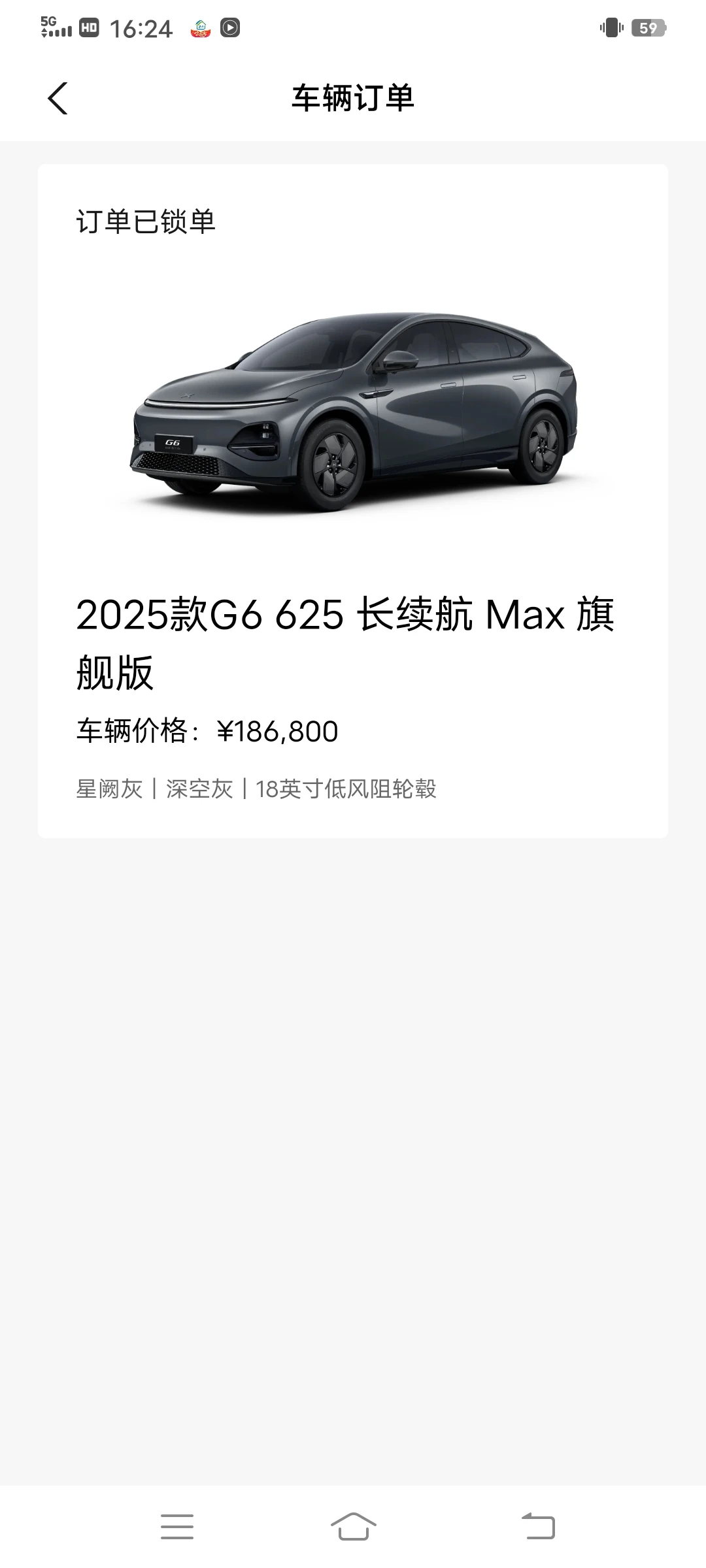This screenshot has height=1568, width=706.
Task: Go back from the 车辆订单 page
Action: 58,99
